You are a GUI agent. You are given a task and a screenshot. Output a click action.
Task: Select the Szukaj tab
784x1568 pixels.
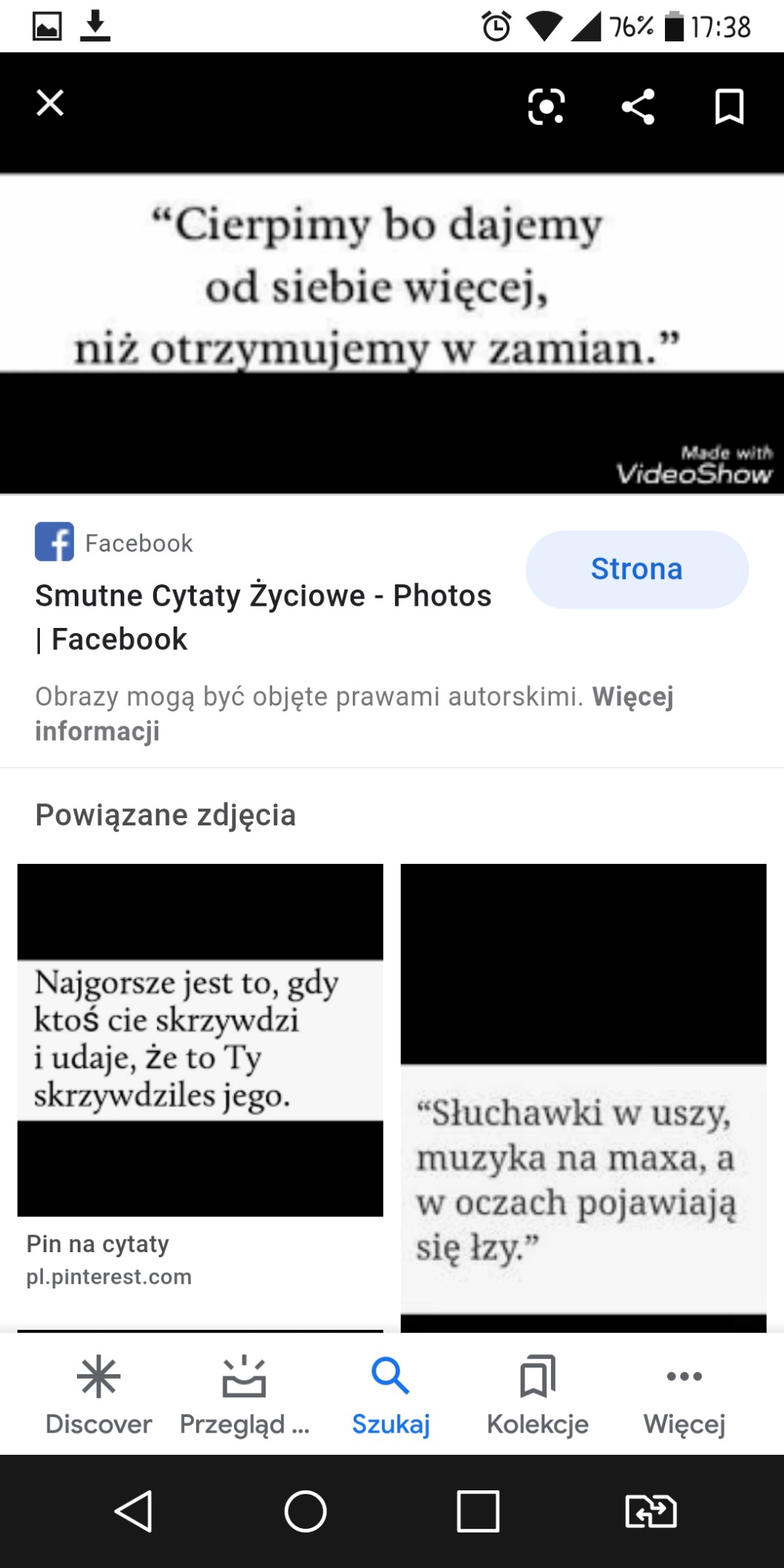[391, 1396]
